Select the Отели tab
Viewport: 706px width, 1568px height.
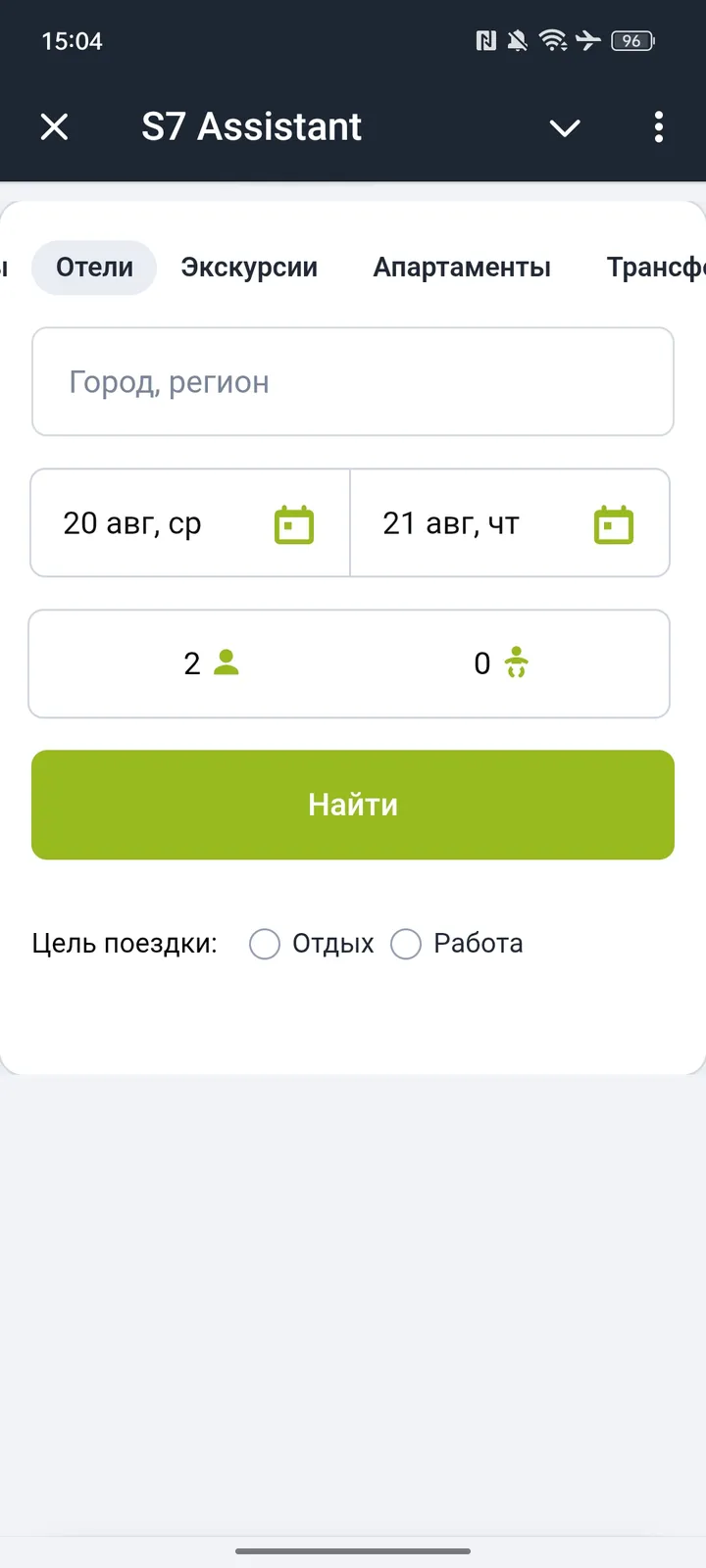[x=93, y=267]
